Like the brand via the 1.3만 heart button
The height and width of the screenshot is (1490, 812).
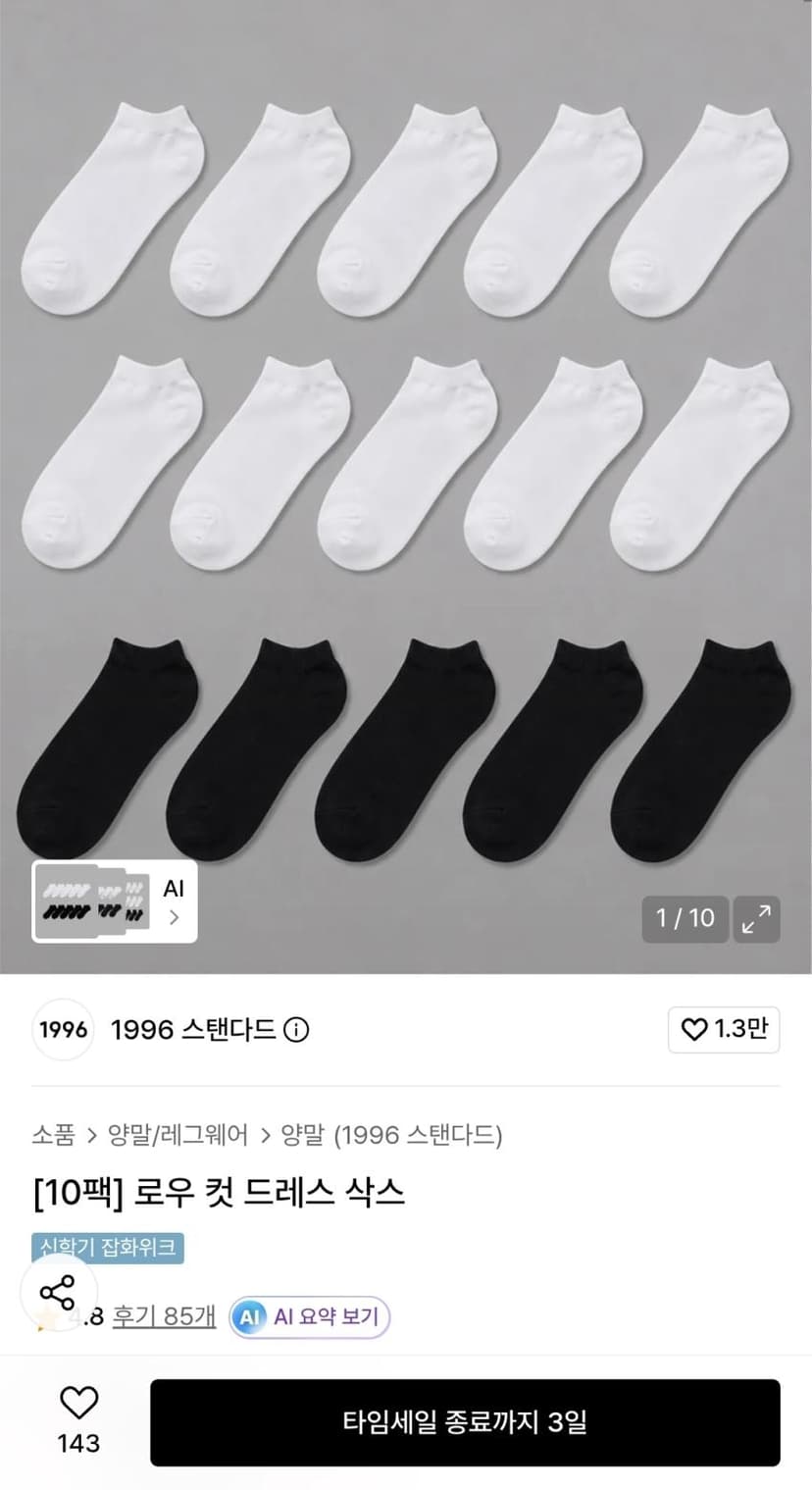click(724, 1030)
